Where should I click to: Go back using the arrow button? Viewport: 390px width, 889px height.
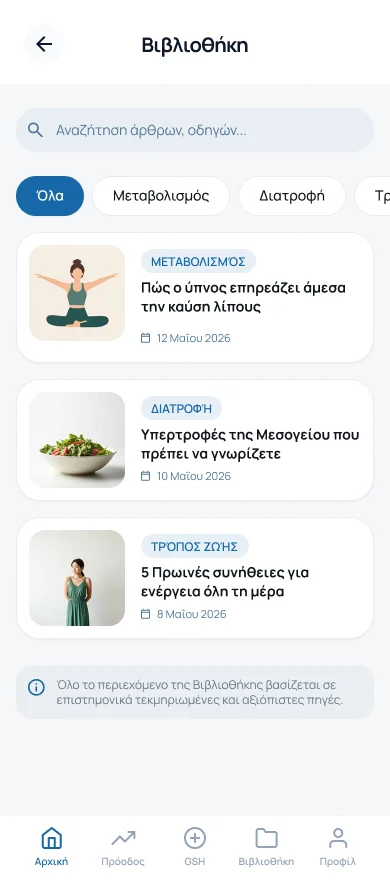click(x=44, y=44)
